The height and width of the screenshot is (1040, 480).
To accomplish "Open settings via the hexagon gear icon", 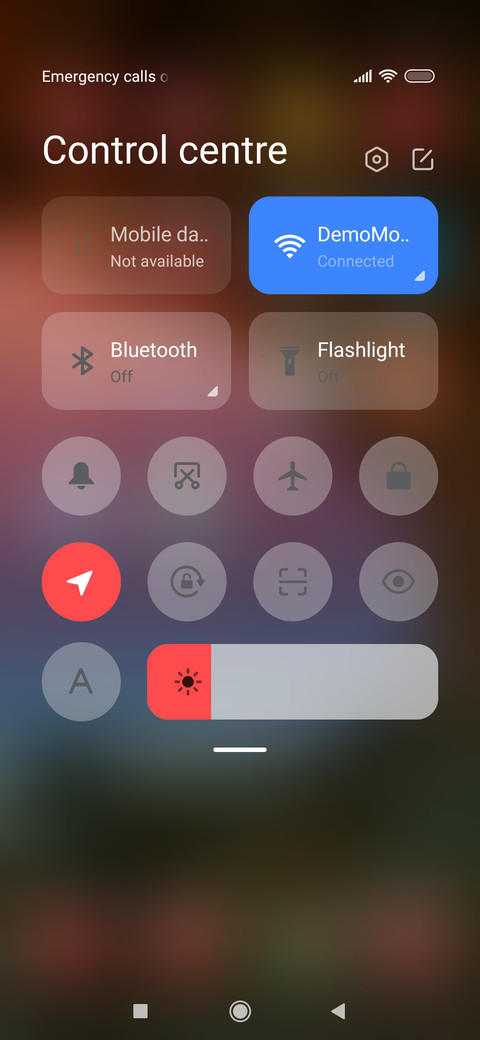I will coord(377,160).
